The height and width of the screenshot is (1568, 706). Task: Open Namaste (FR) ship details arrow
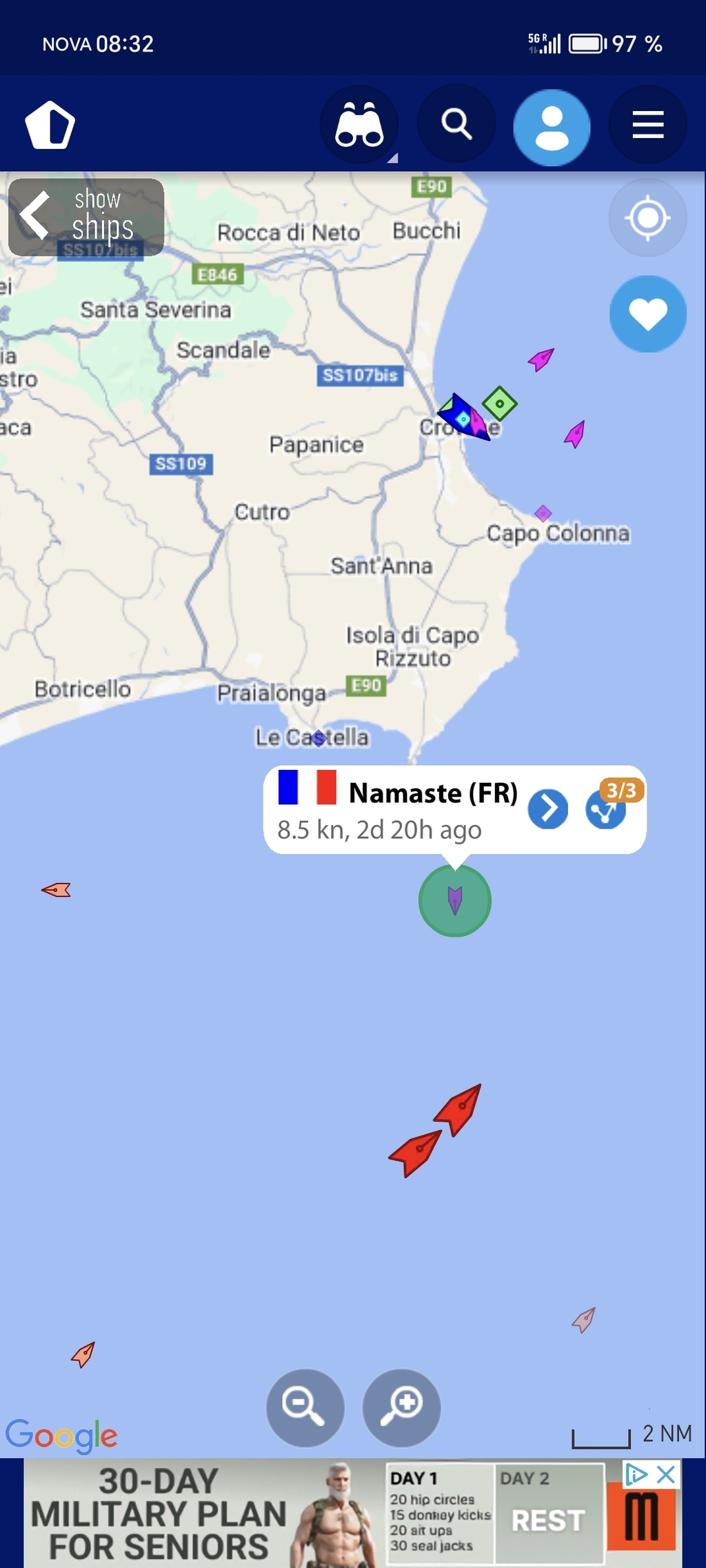[548, 809]
